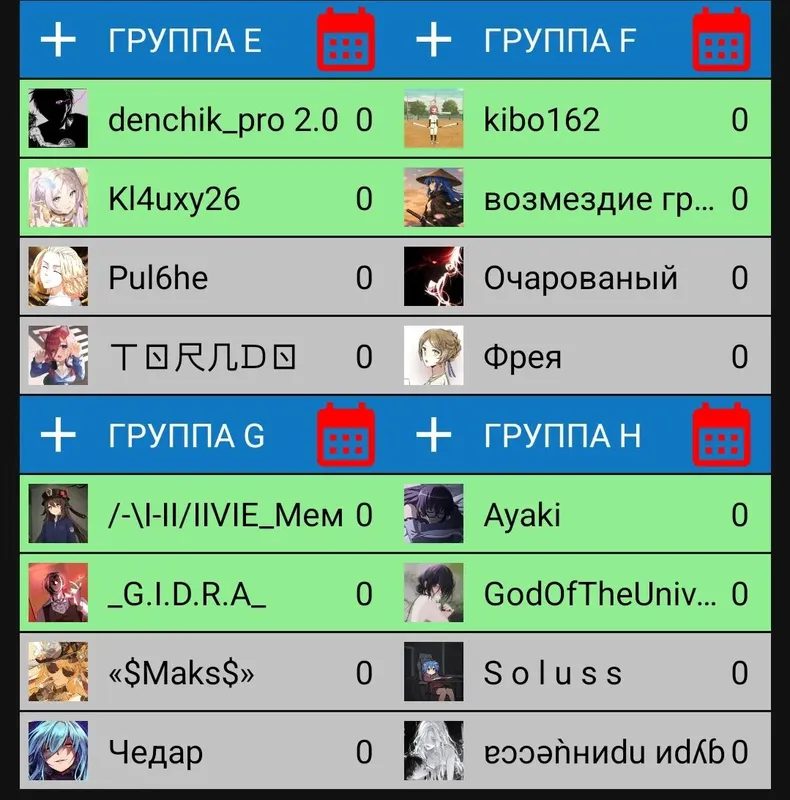
Task: Open the ГРУППА H schedule calendar
Action: (720, 435)
